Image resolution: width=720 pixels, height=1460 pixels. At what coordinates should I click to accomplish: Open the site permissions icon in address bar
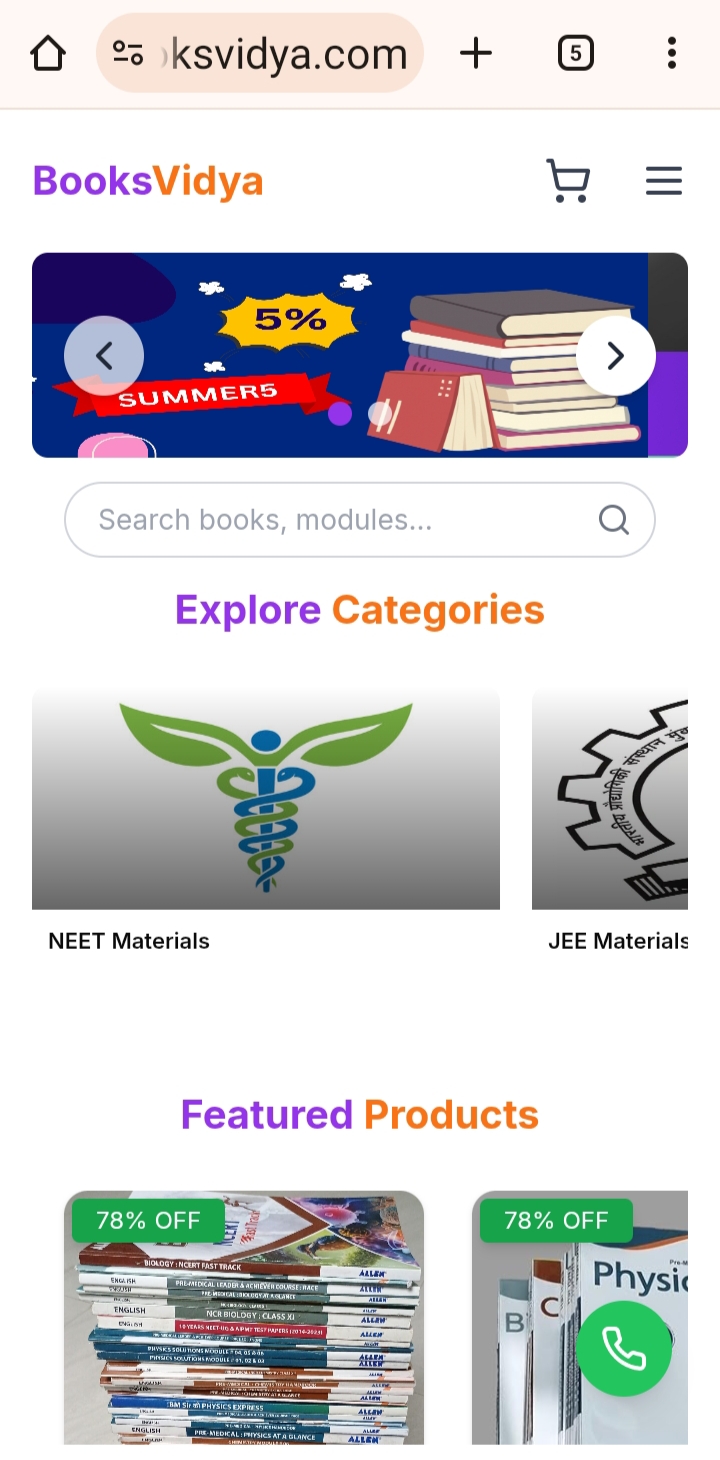(x=127, y=53)
